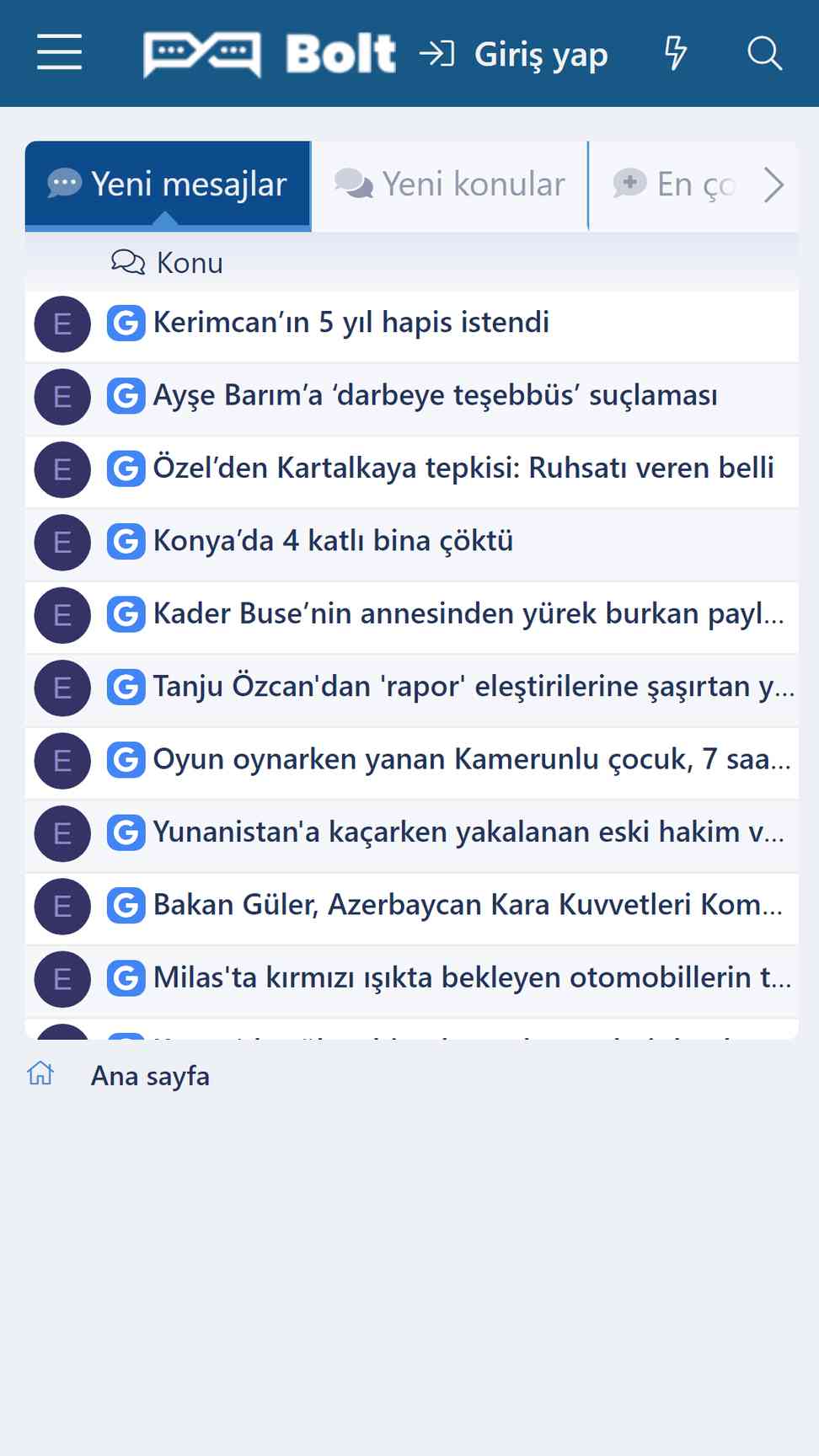Switch to the Yeni konular tab
Screen dimensions: 819x1456
tap(450, 185)
